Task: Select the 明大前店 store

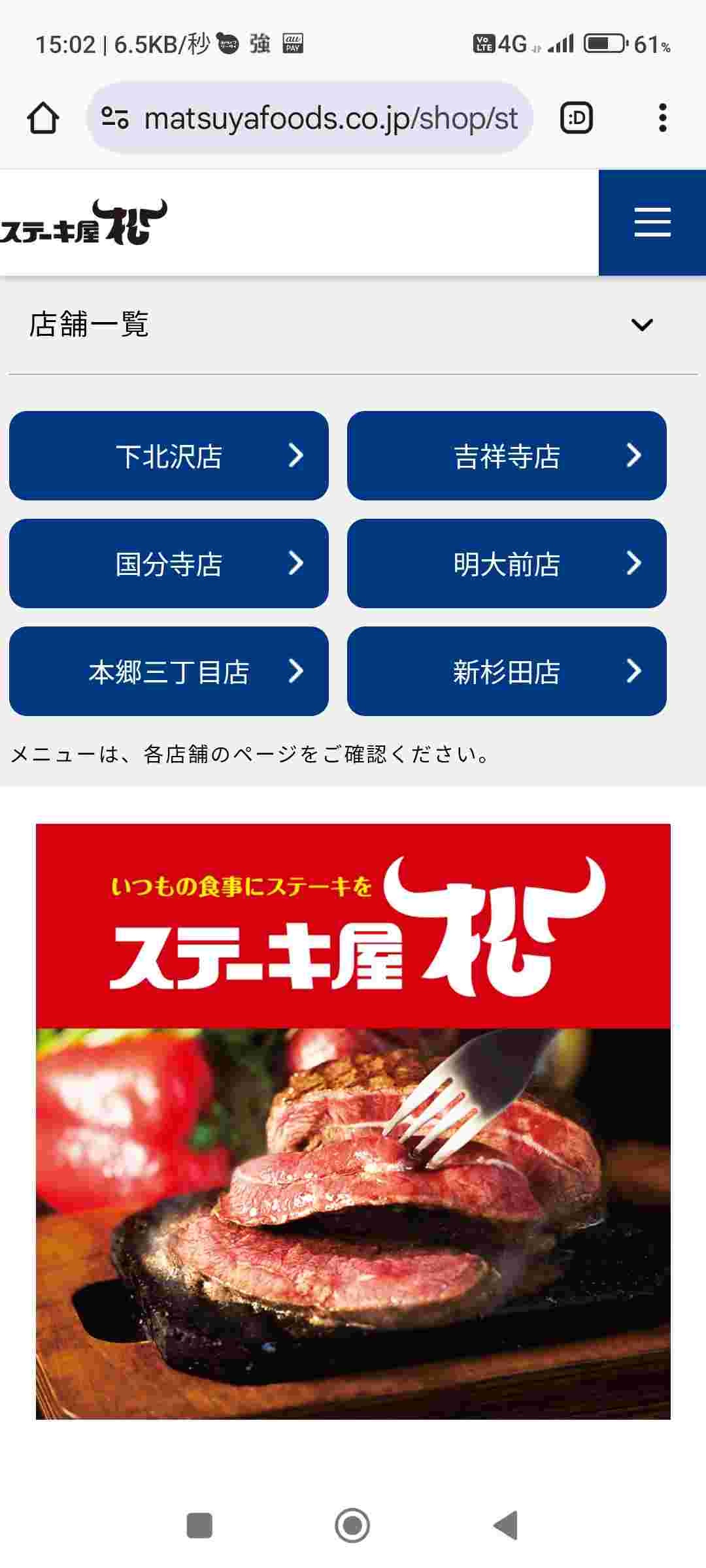Action: click(507, 563)
